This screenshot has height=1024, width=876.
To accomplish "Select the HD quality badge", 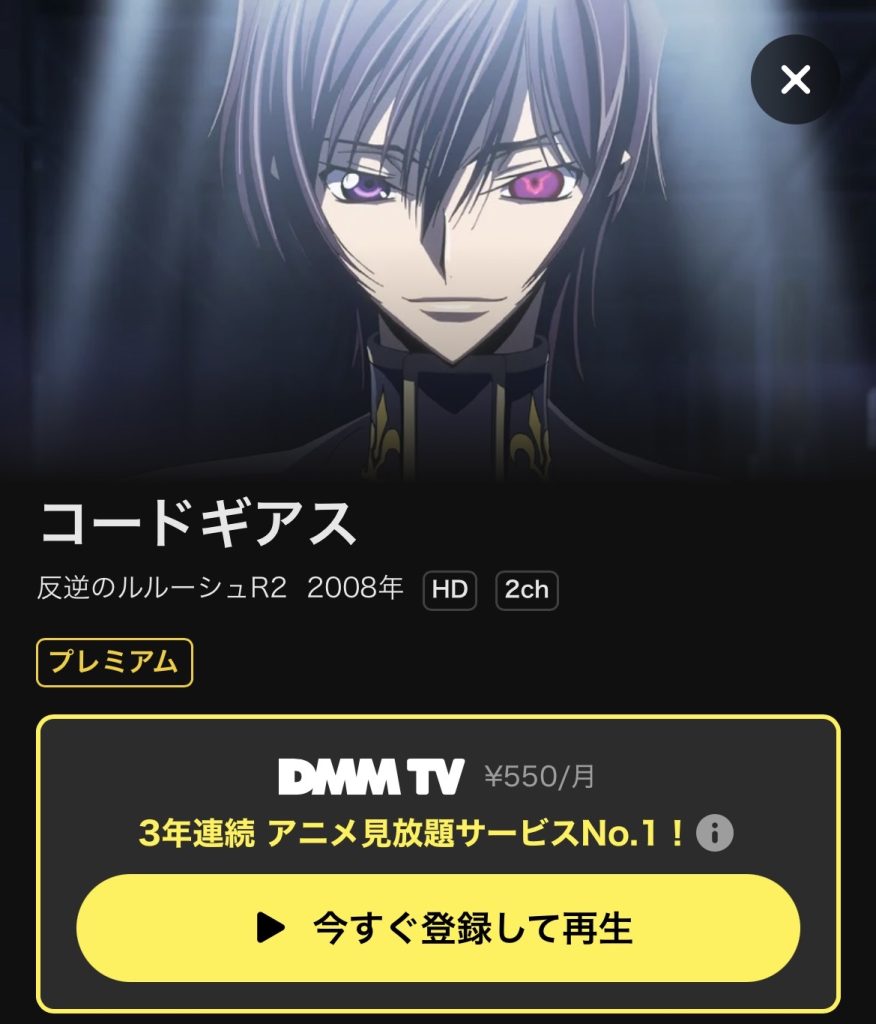I will pyautogui.click(x=448, y=590).
